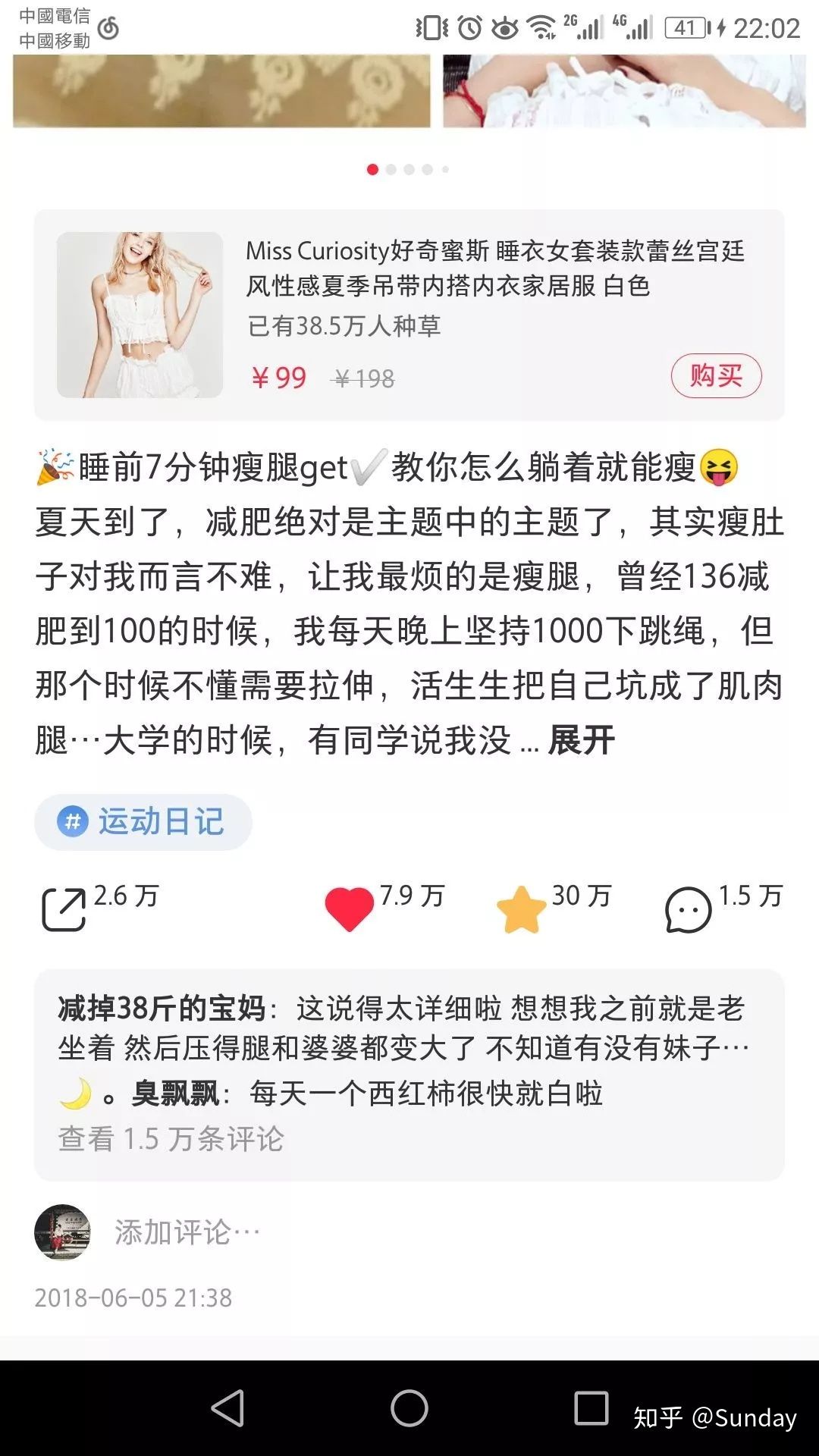
Task: Expand the post text with 展开
Action: [581, 740]
